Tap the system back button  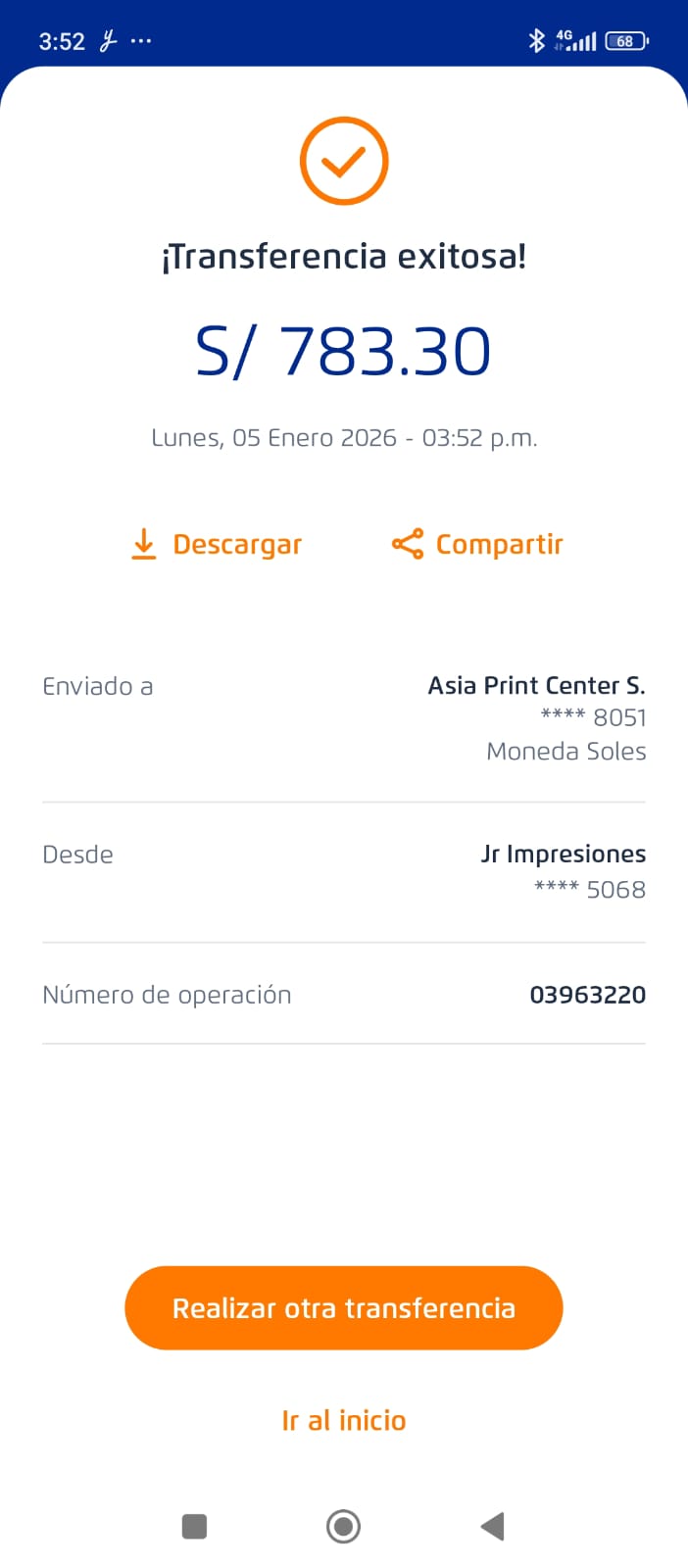(492, 1526)
